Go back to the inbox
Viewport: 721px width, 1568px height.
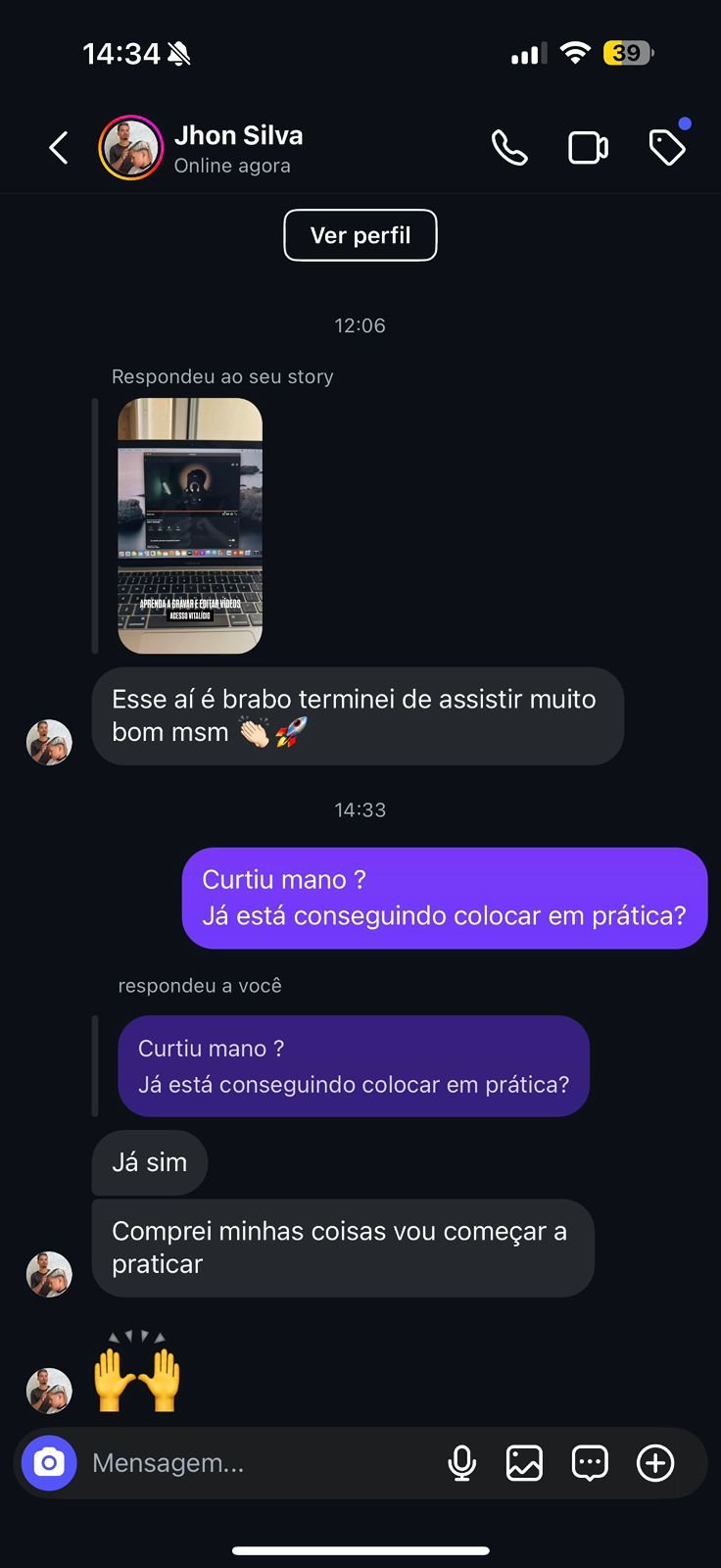pos(59,148)
